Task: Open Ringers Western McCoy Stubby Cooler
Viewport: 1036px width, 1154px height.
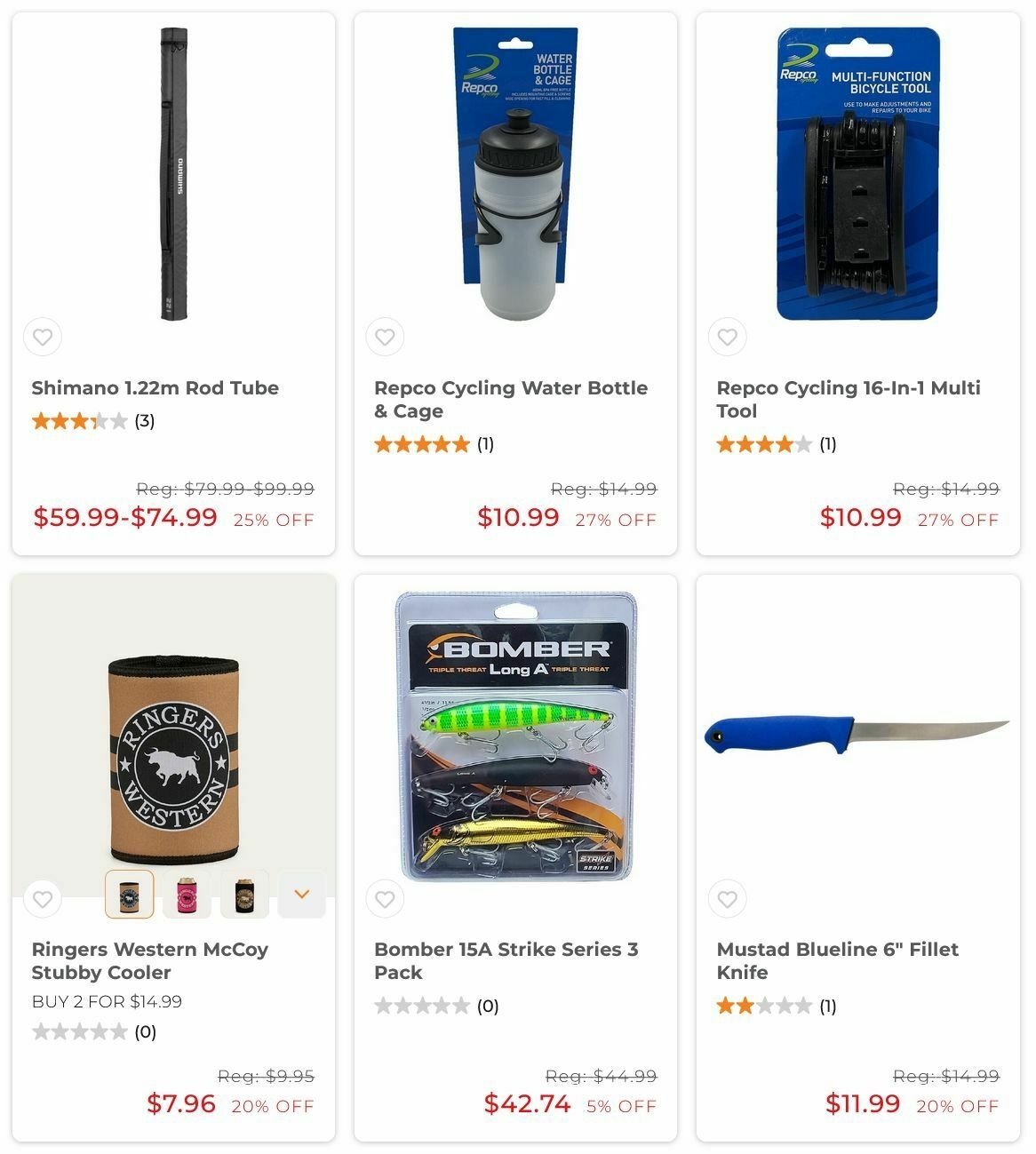Action: 149,960
